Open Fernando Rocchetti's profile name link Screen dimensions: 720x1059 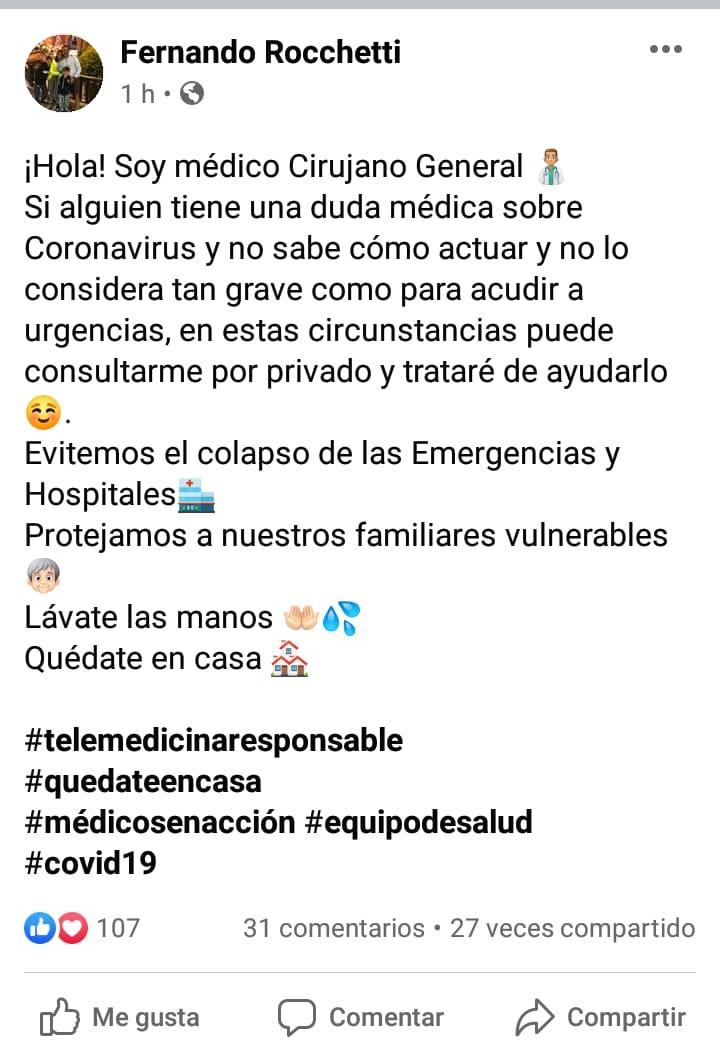coord(260,53)
